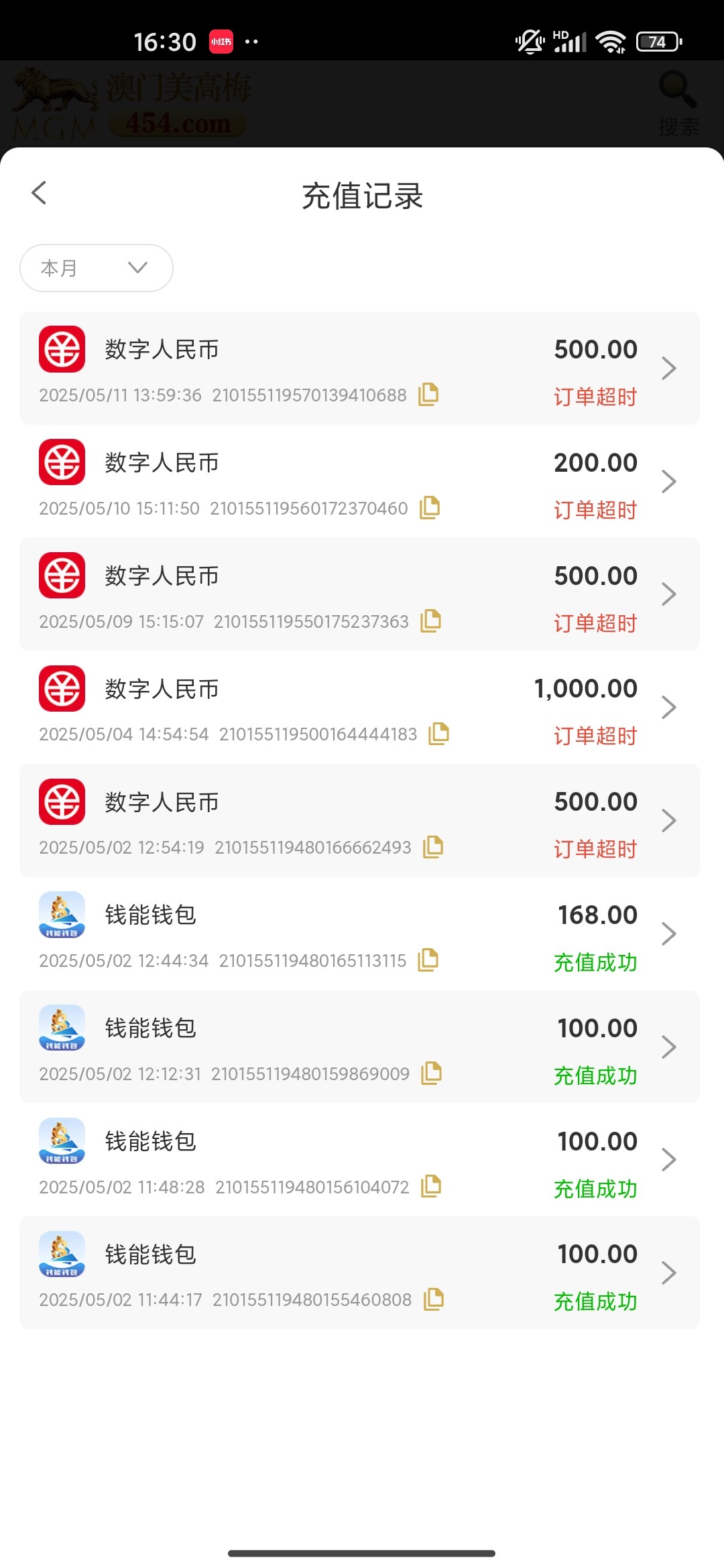Open the 2025/05/11 13:59:36 recharge record
Image resolution: width=724 pixels, height=1568 pixels.
359,368
